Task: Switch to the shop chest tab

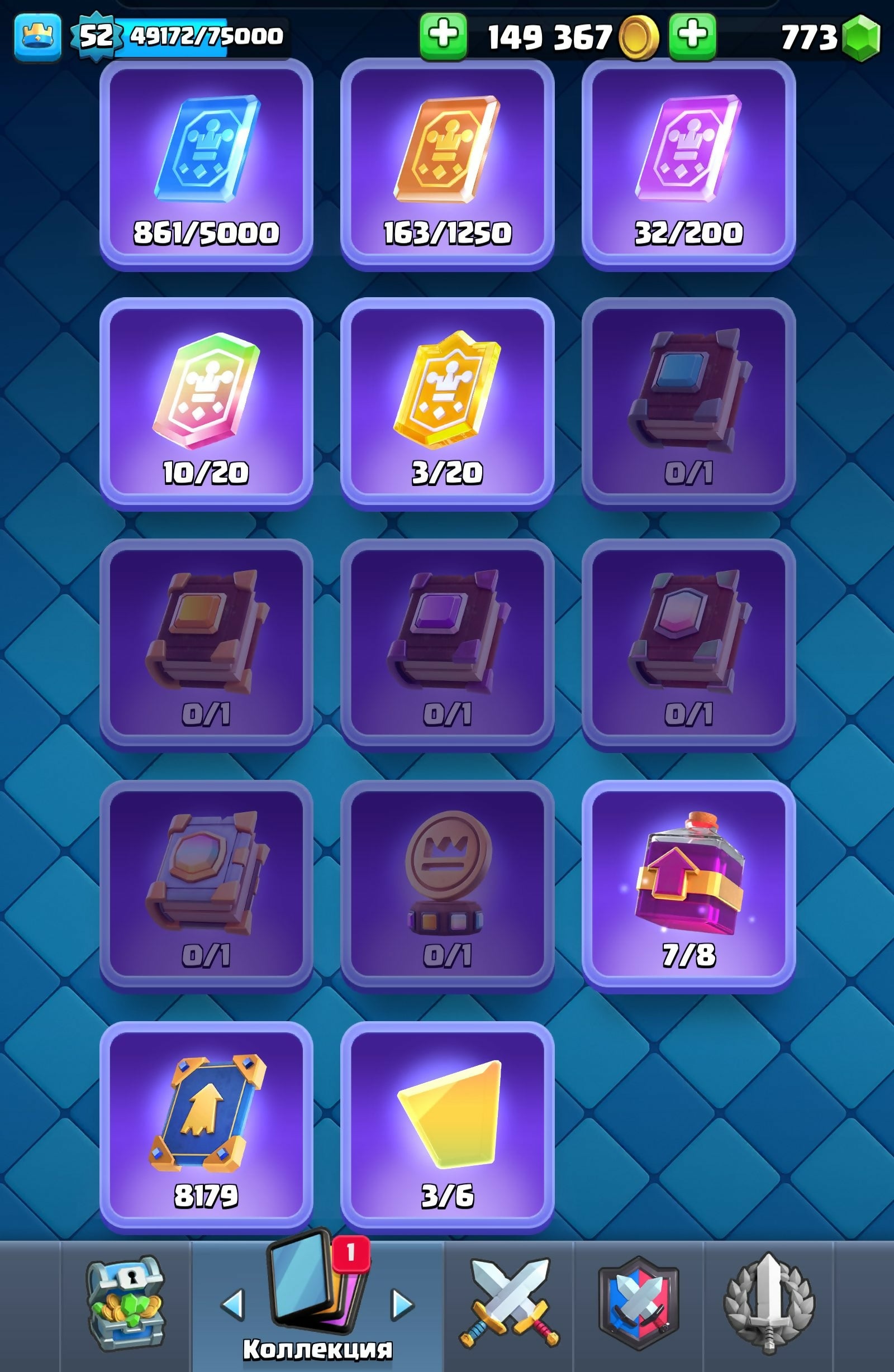Action: (126, 1303)
